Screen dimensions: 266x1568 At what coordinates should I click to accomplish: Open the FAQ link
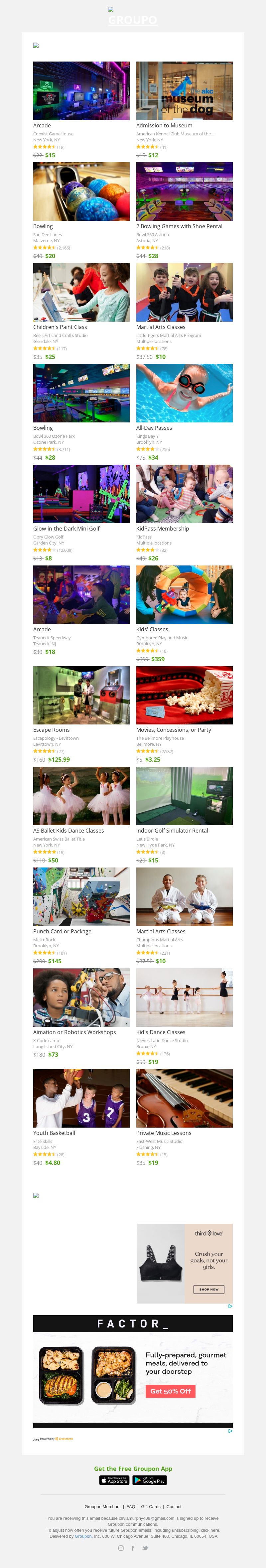coord(131,1506)
